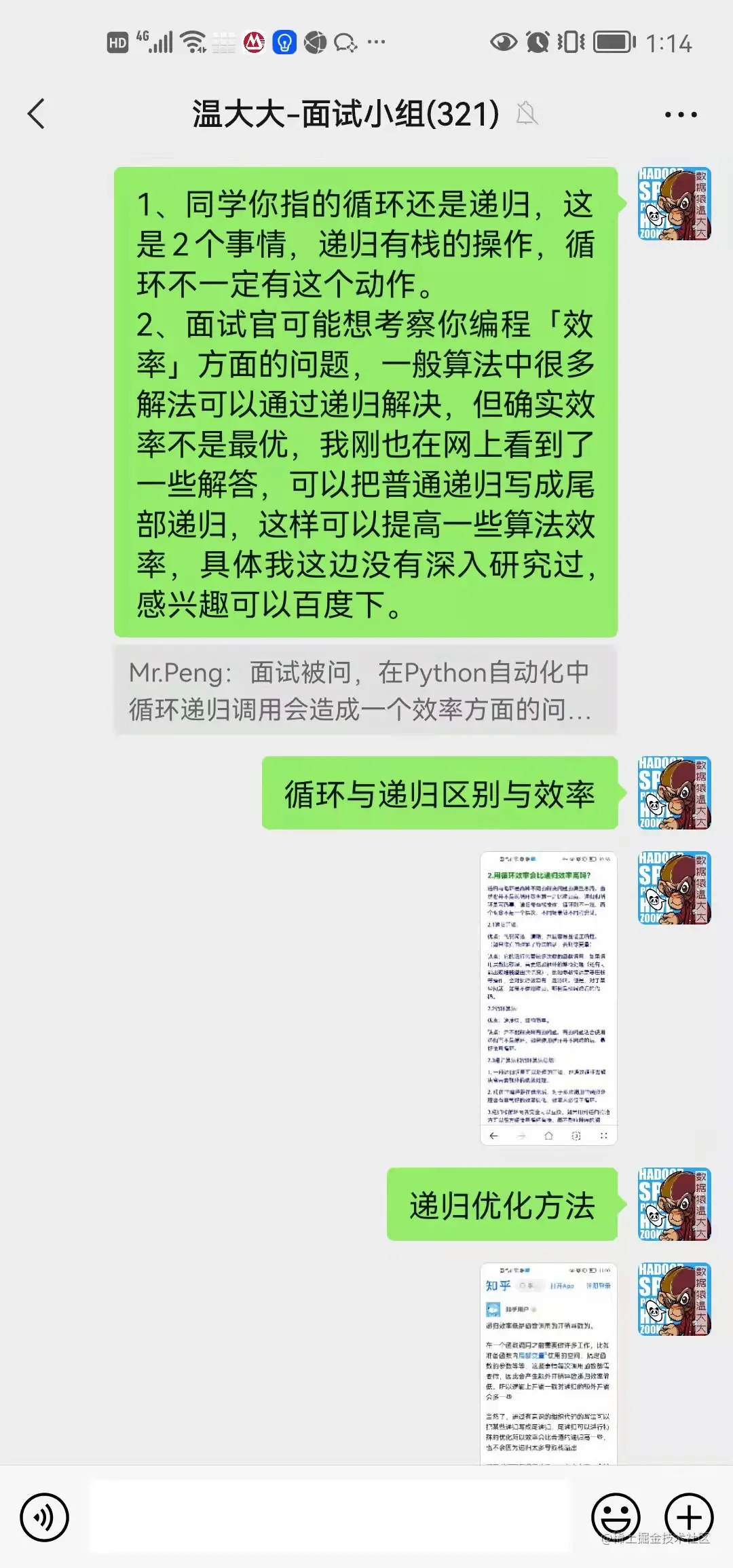Open the plus attachment menu
Screen dimensions: 733x1568
click(688, 1517)
